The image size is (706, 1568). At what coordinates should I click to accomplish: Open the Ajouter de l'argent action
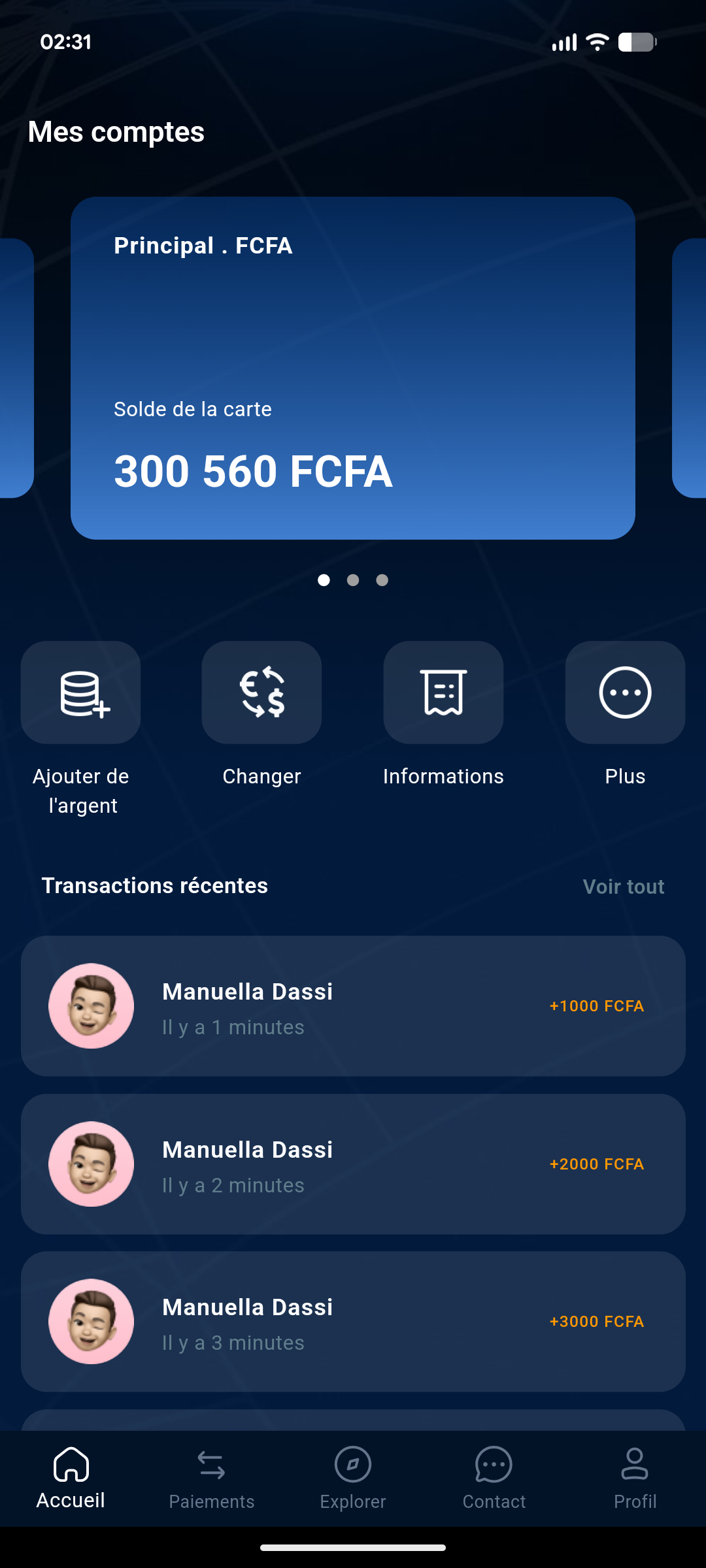(80, 693)
